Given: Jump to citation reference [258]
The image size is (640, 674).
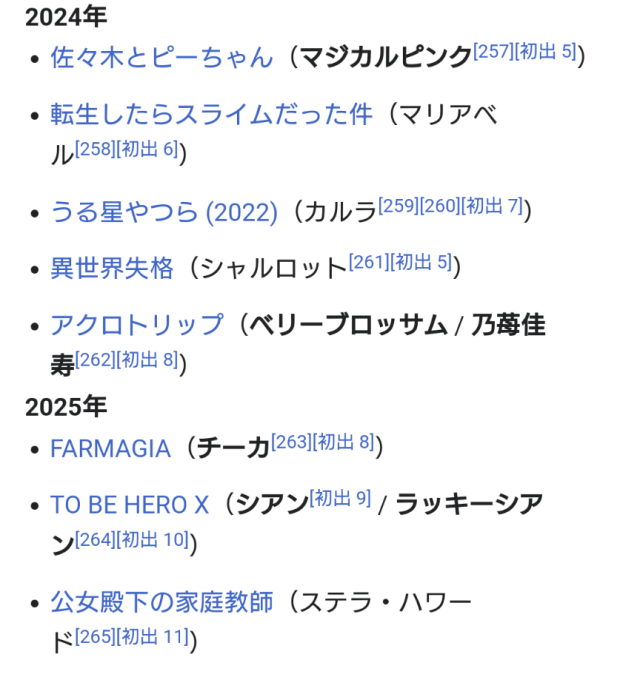Looking at the screenshot, I should pos(94,148).
